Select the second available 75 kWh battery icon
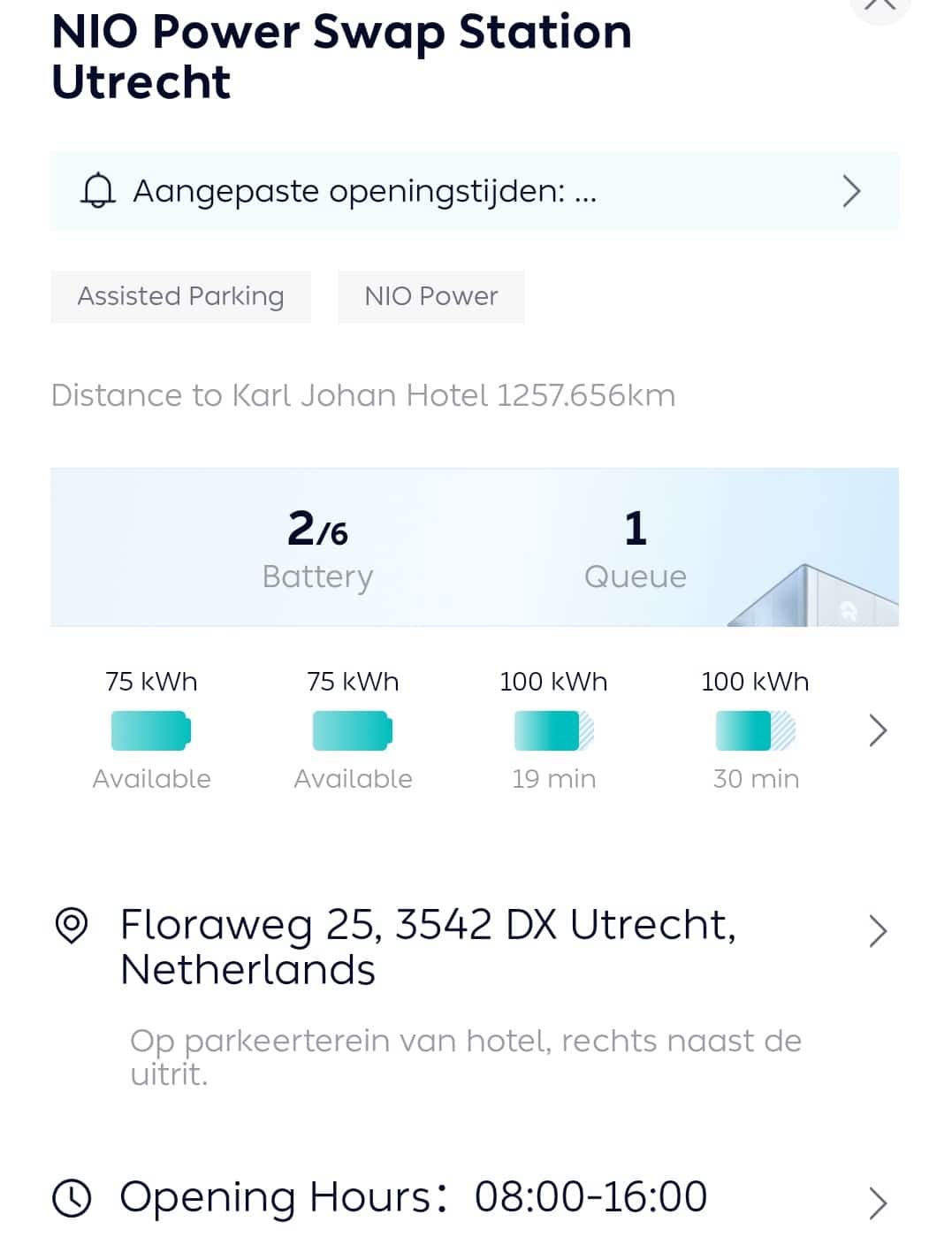The width and height of the screenshot is (952, 1260). click(353, 729)
